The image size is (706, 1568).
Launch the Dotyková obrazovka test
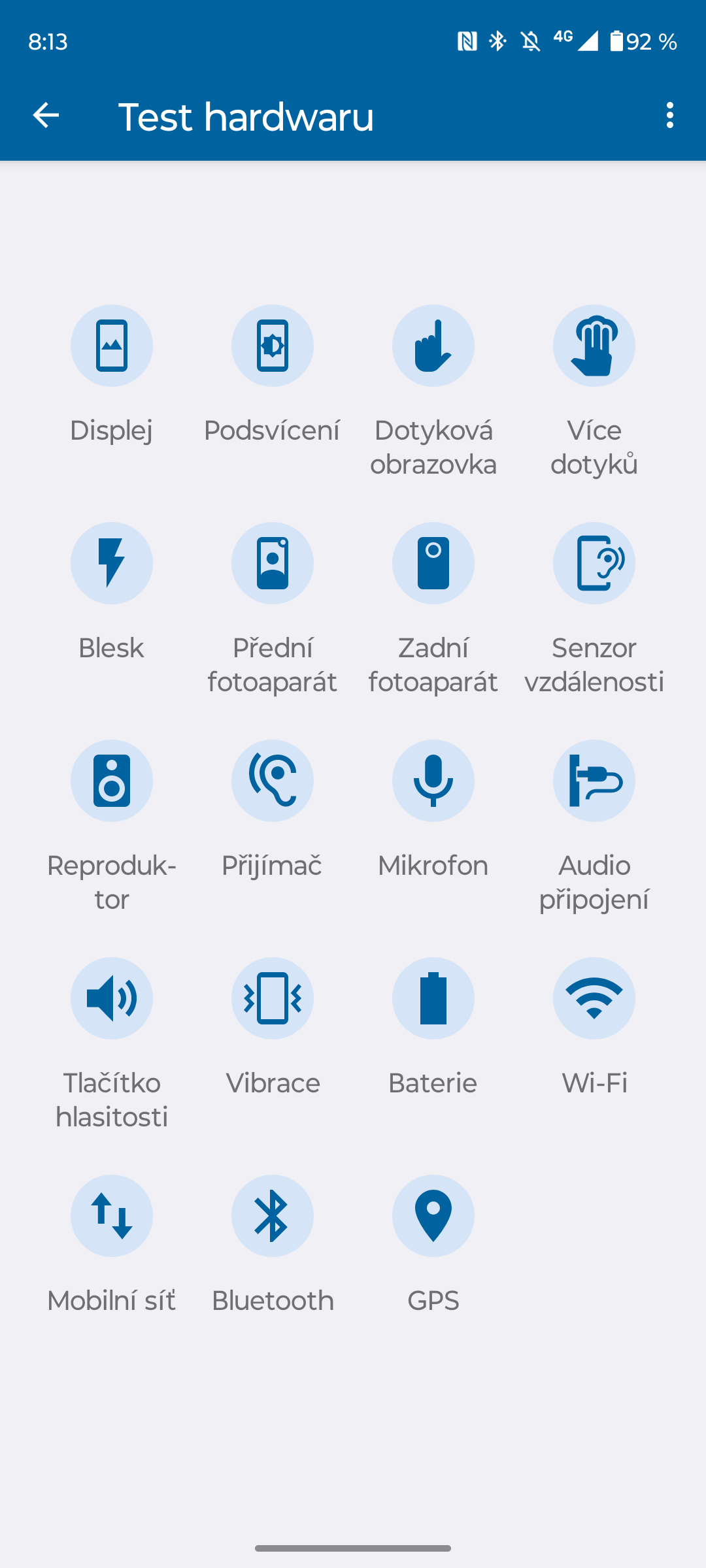click(x=433, y=346)
